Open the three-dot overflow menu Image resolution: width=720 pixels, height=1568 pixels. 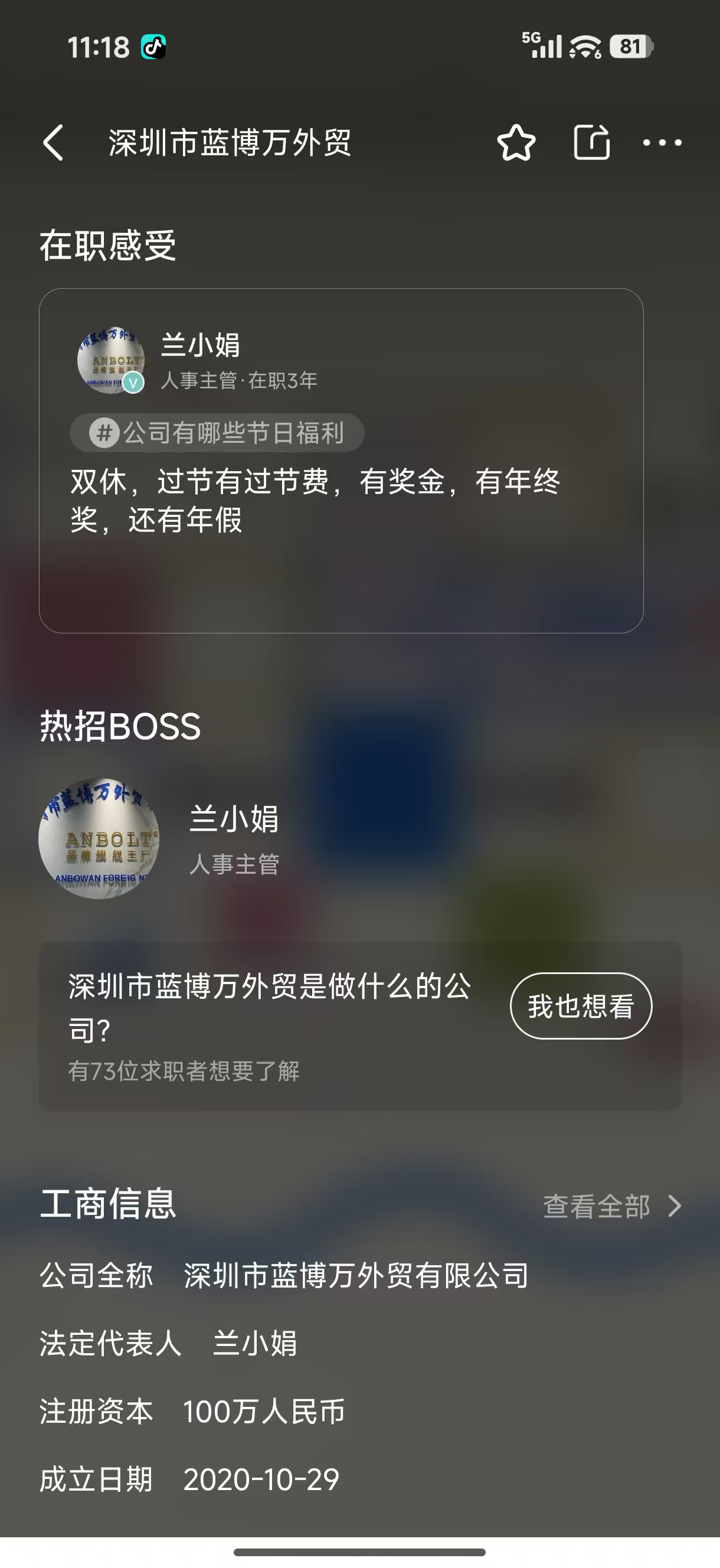[662, 143]
